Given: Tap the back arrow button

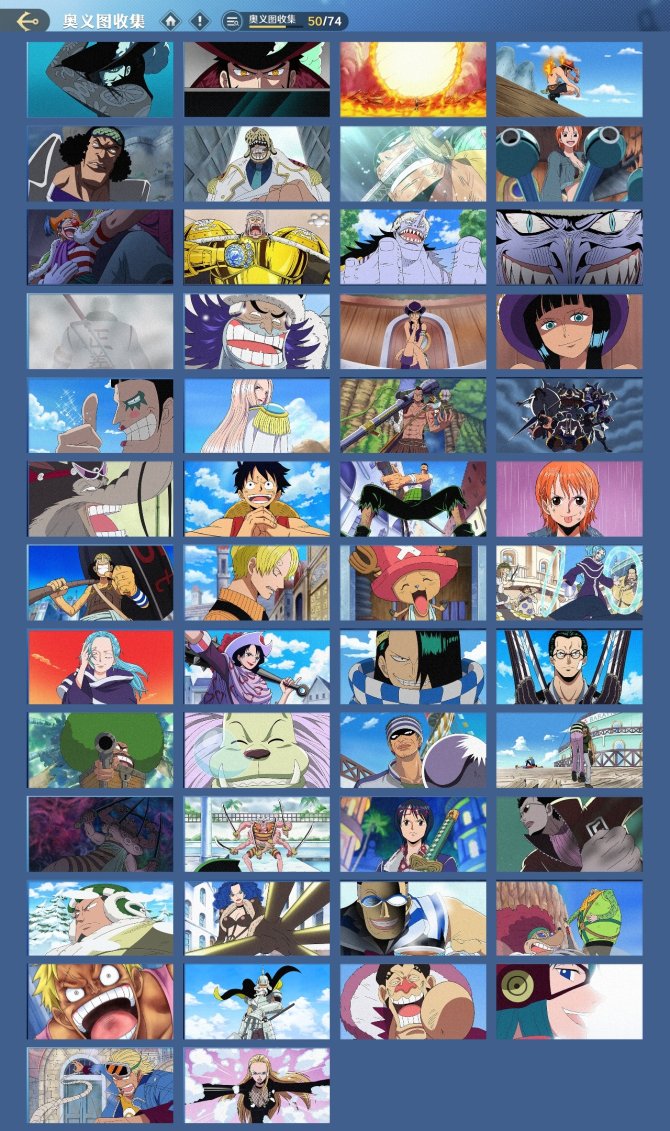Looking at the screenshot, I should pyautogui.click(x=27, y=20).
